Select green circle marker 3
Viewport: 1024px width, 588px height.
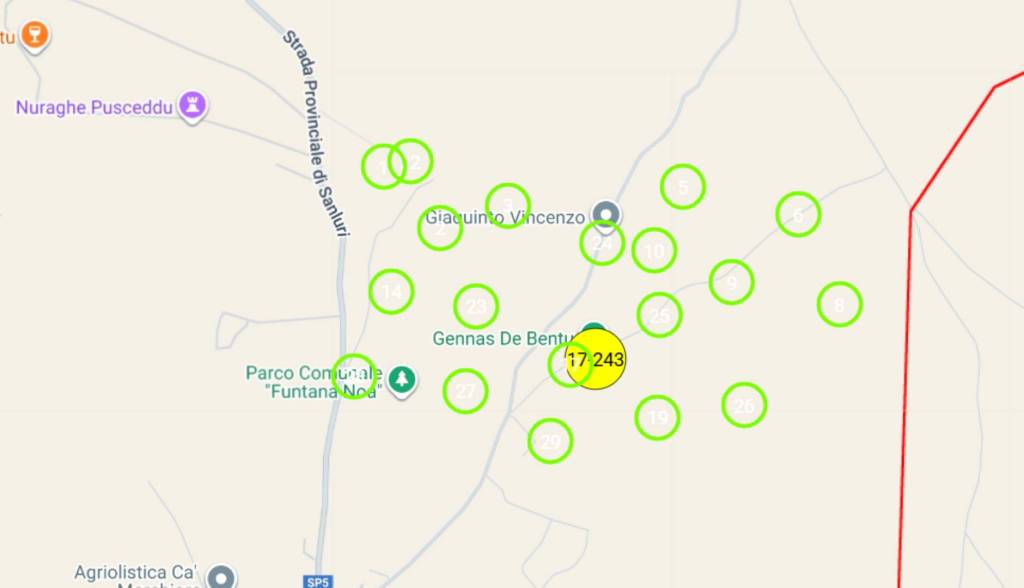[508, 206]
